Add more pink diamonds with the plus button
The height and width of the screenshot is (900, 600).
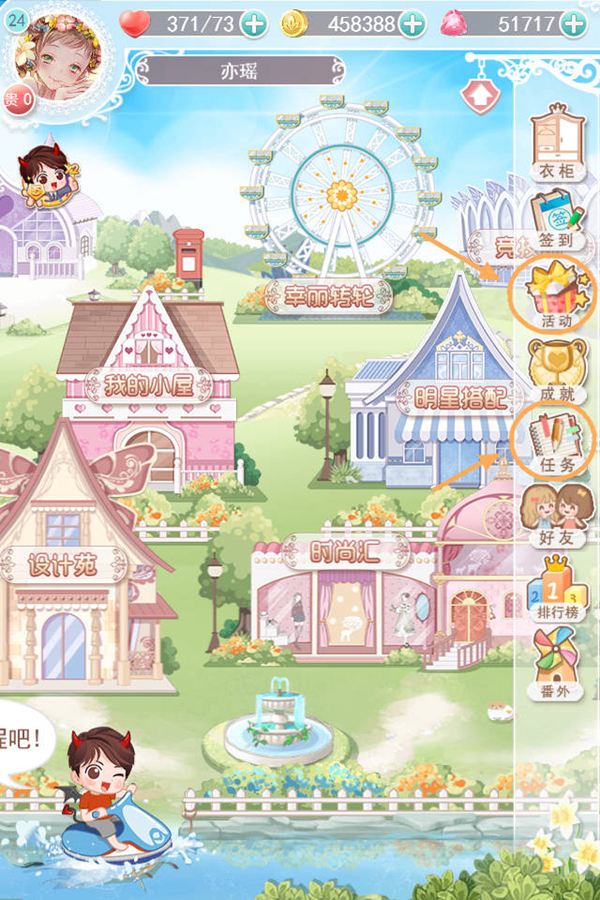pos(572,22)
